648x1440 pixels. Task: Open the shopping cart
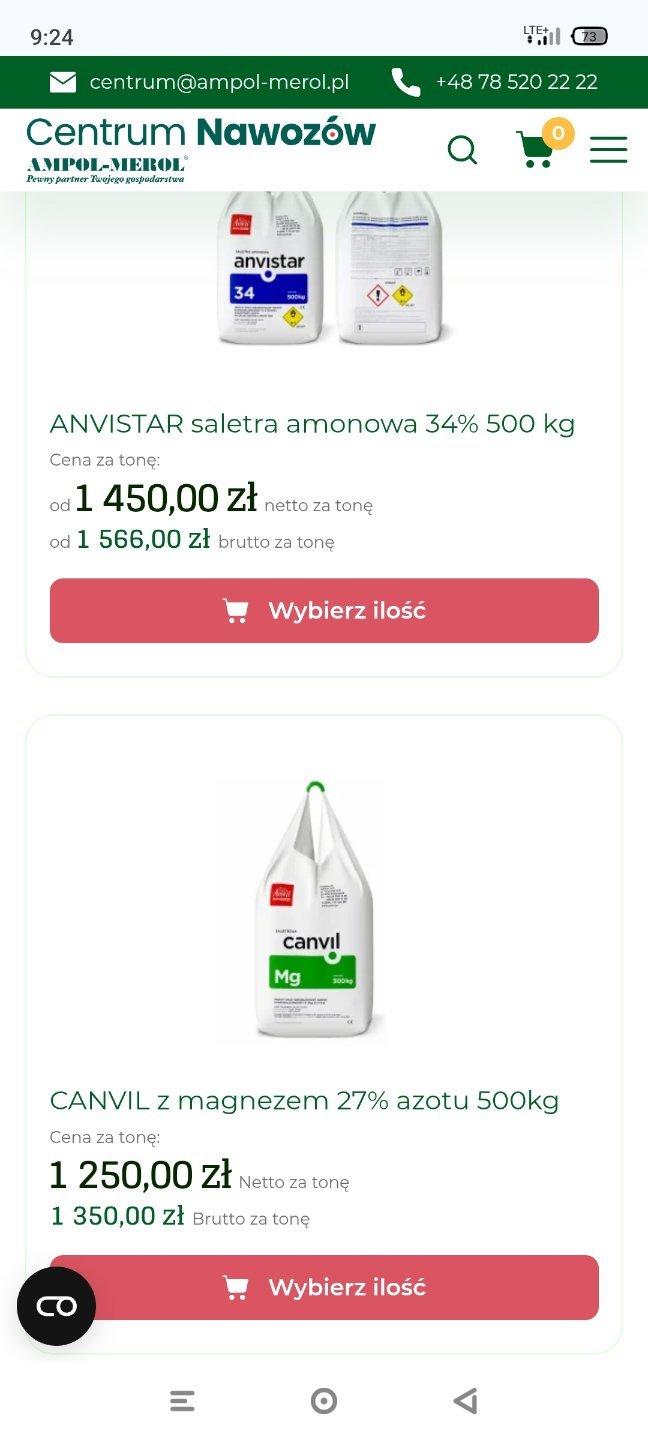[x=536, y=150]
